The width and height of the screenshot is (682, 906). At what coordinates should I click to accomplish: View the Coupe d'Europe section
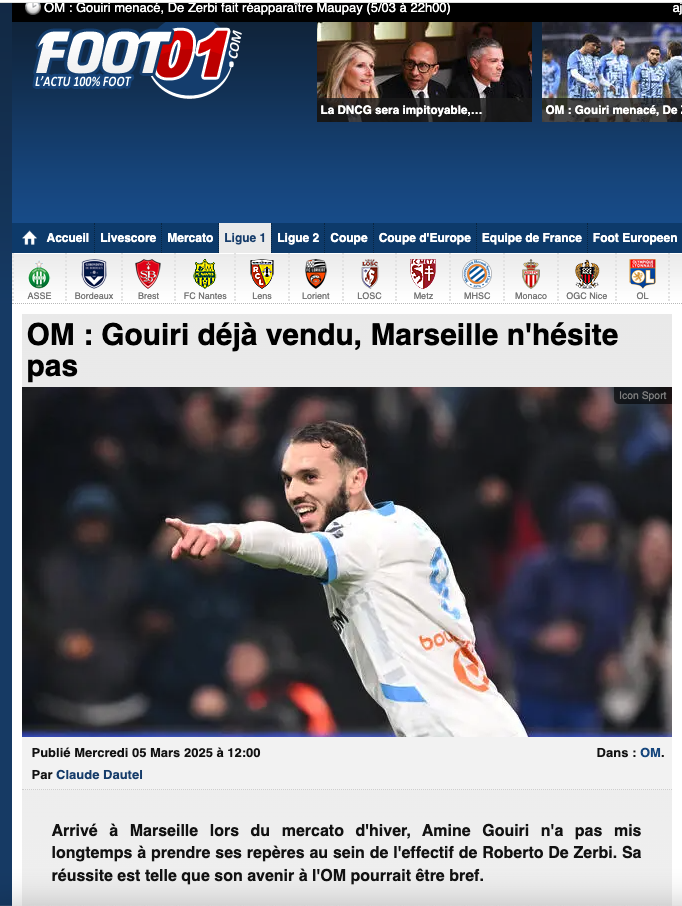(x=424, y=238)
